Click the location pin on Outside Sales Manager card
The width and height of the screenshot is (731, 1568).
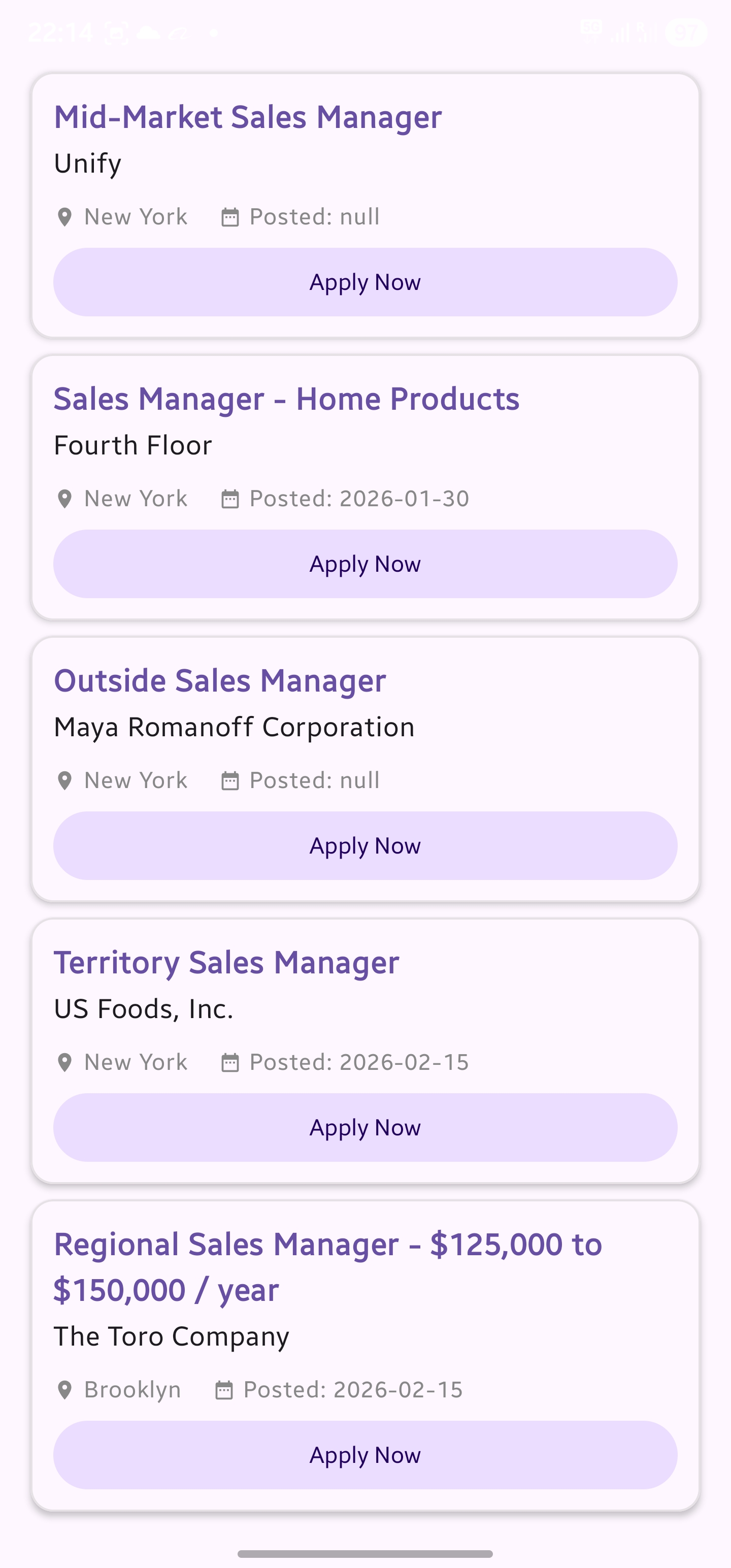pos(65,781)
